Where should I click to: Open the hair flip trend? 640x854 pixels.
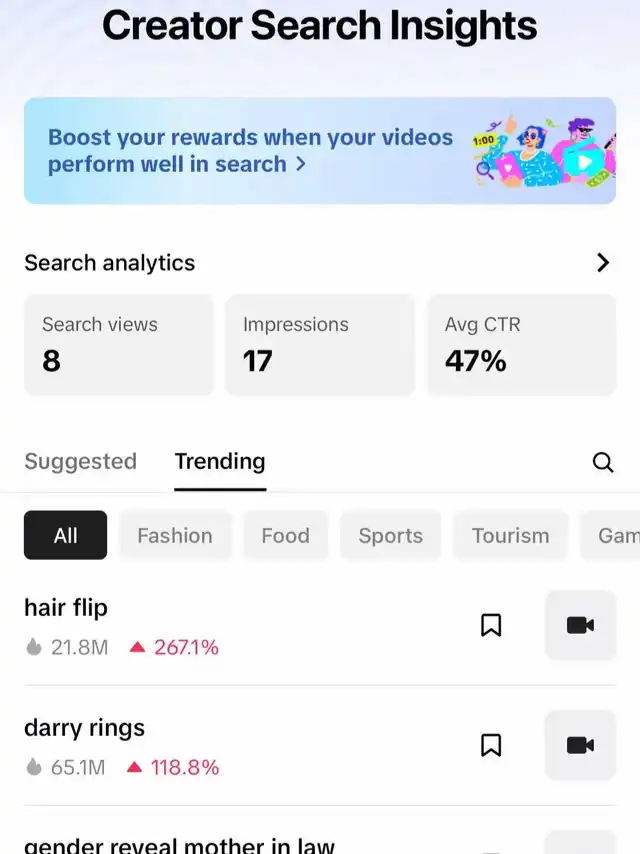66,608
